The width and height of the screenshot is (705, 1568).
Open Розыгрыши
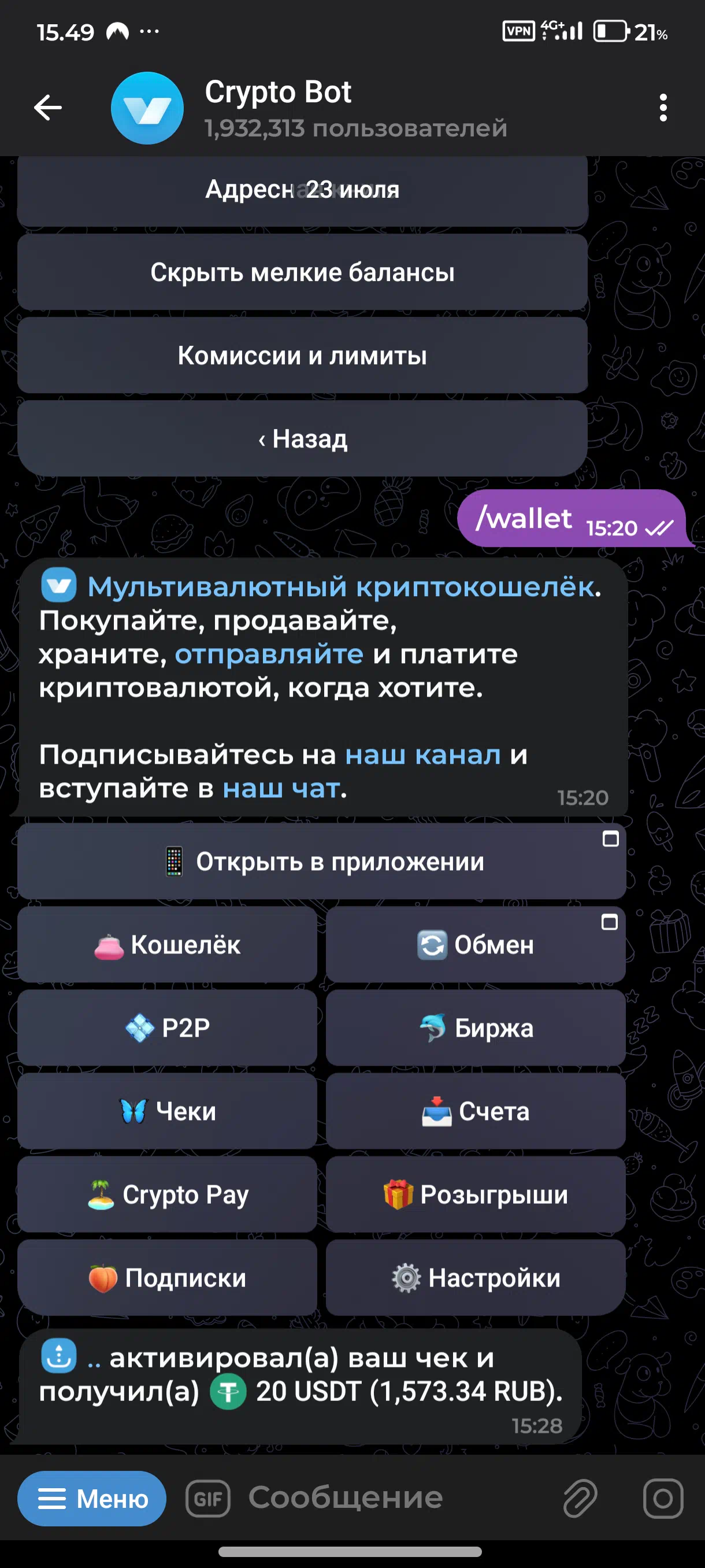476,1195
